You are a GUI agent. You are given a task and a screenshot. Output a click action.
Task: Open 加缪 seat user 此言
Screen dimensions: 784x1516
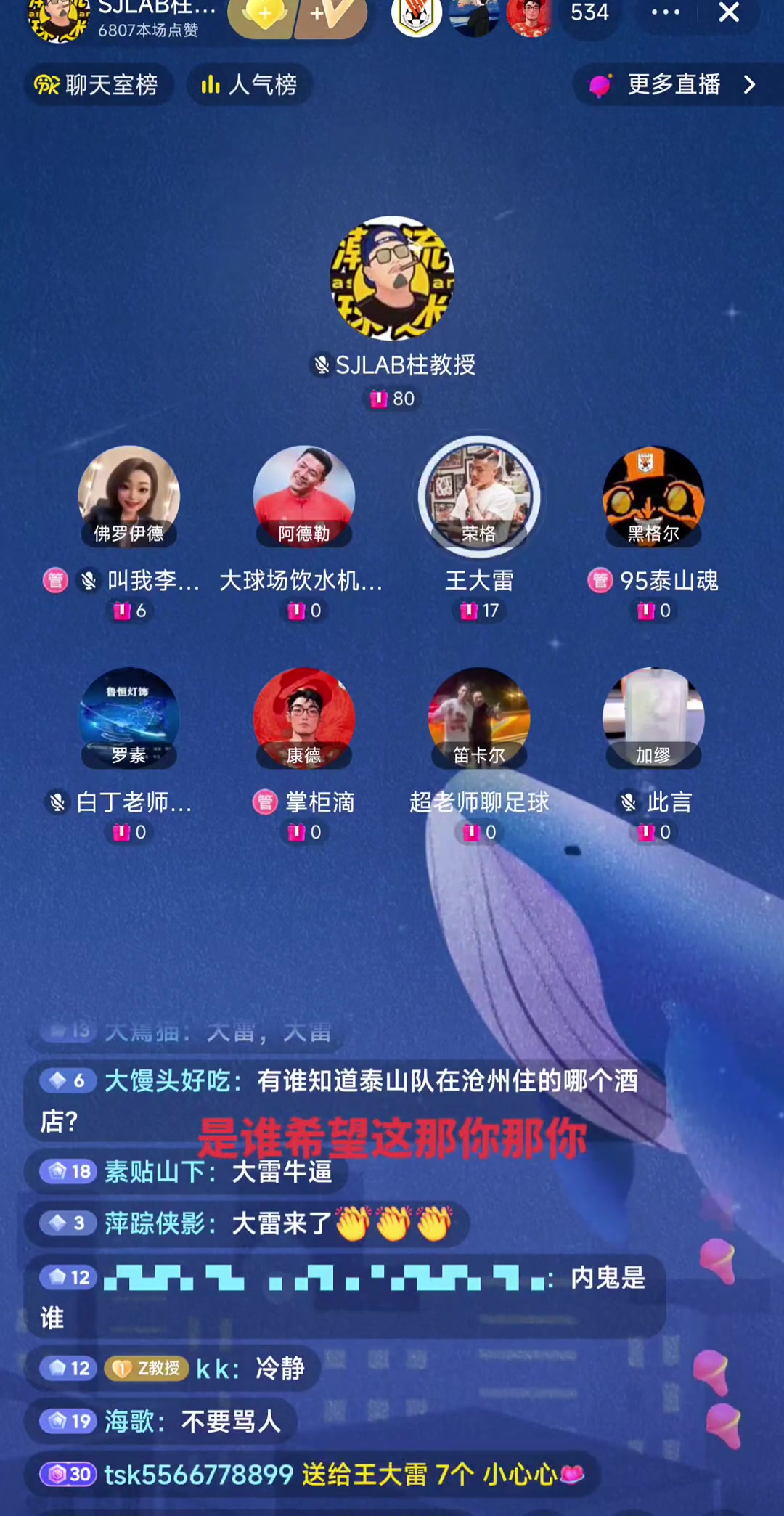pyautogui.click(x=653, y=718)
